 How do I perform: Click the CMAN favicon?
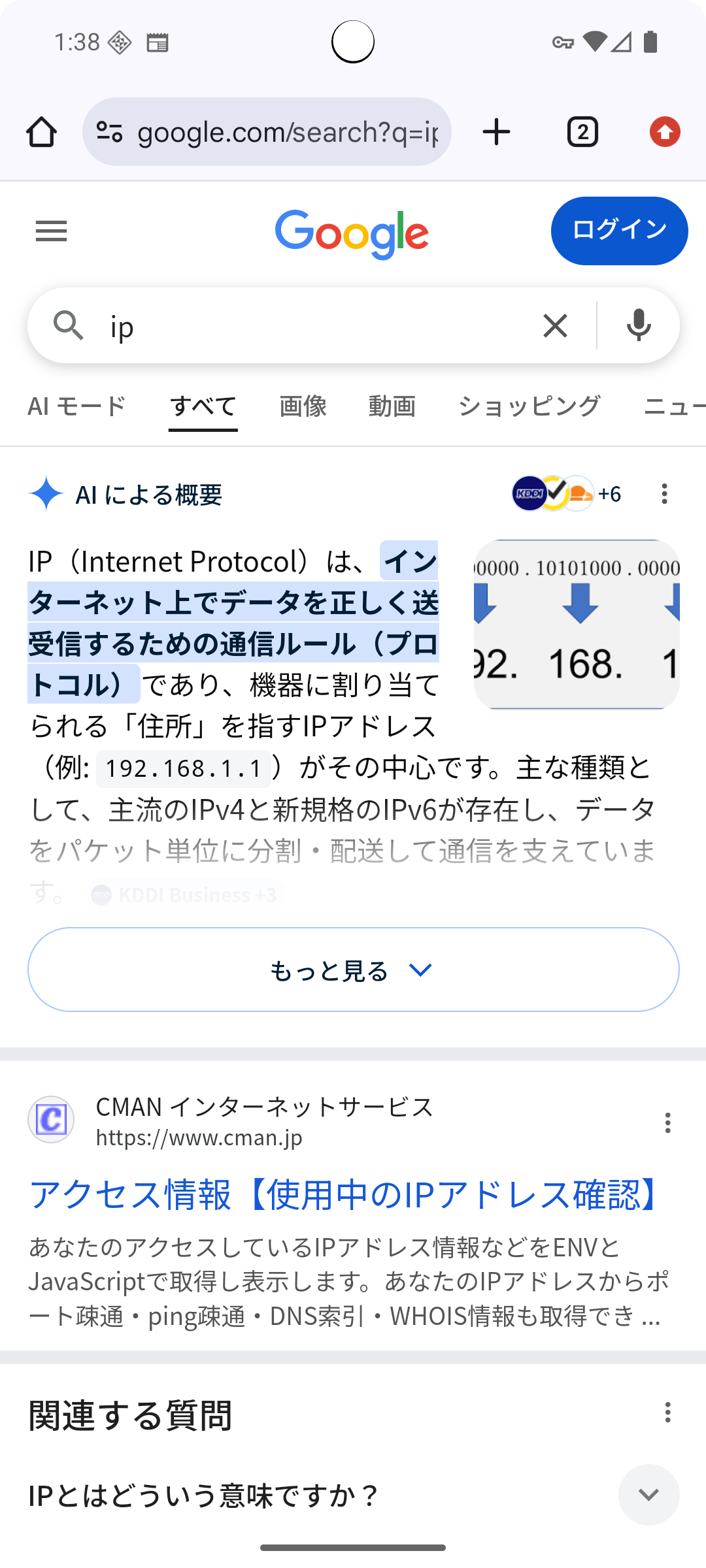(x=51, y=1119)
